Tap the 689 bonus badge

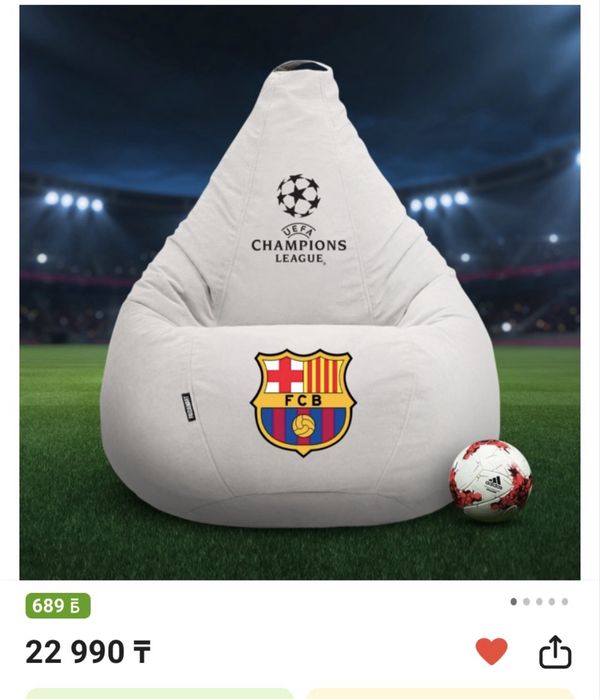click(58, 606)
